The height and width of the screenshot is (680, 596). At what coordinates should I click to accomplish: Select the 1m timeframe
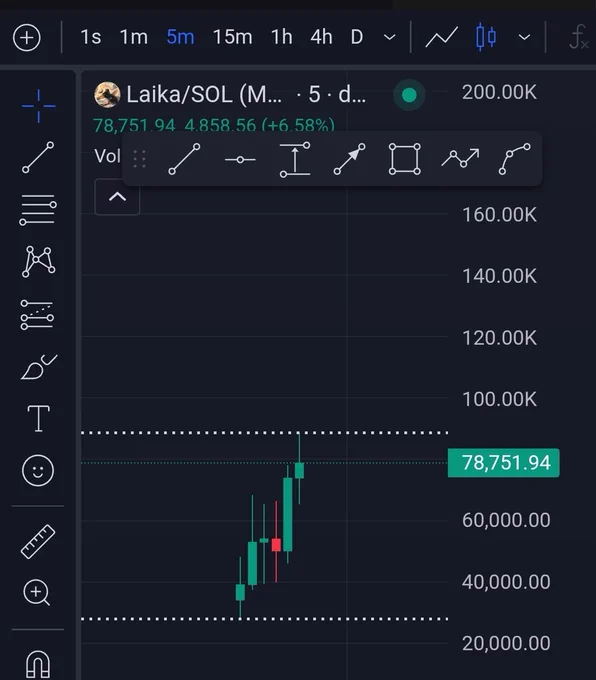pos(134,37)
